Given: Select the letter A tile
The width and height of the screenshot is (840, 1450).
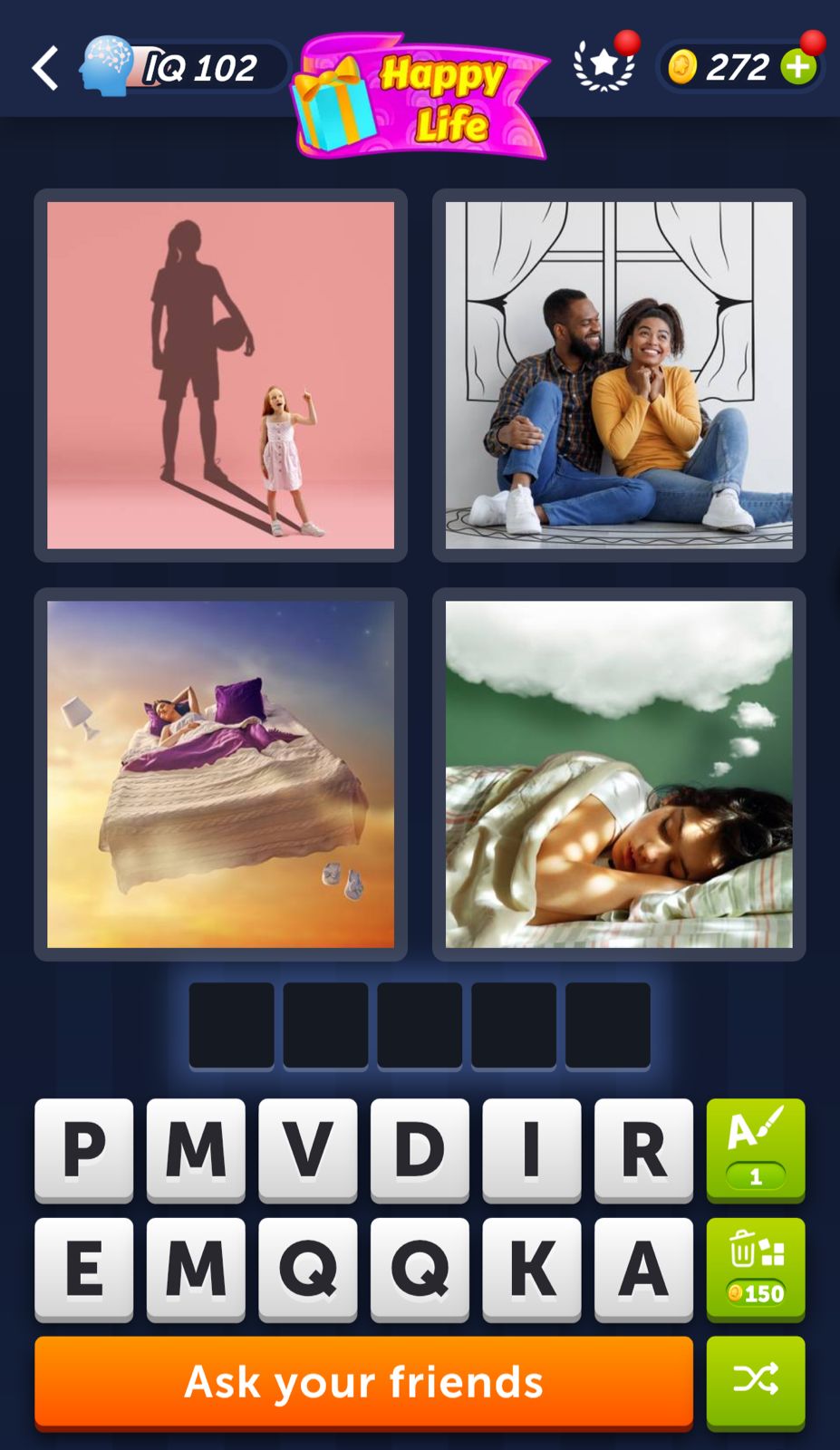Looking at the screenshot, I should [x=643, y=1268].
